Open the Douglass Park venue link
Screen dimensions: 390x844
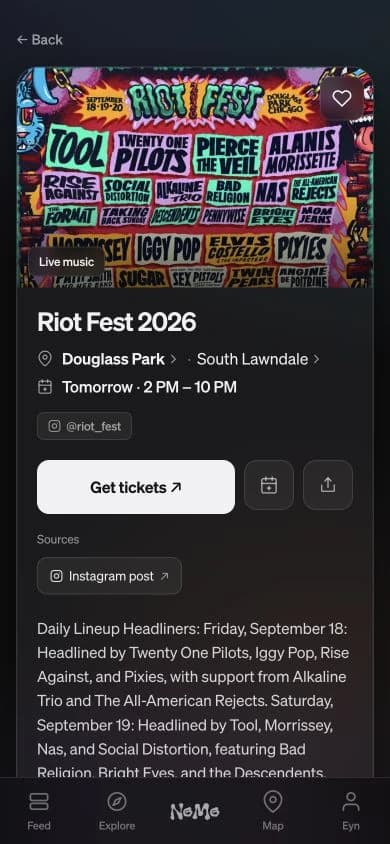(x=119, y=359)
